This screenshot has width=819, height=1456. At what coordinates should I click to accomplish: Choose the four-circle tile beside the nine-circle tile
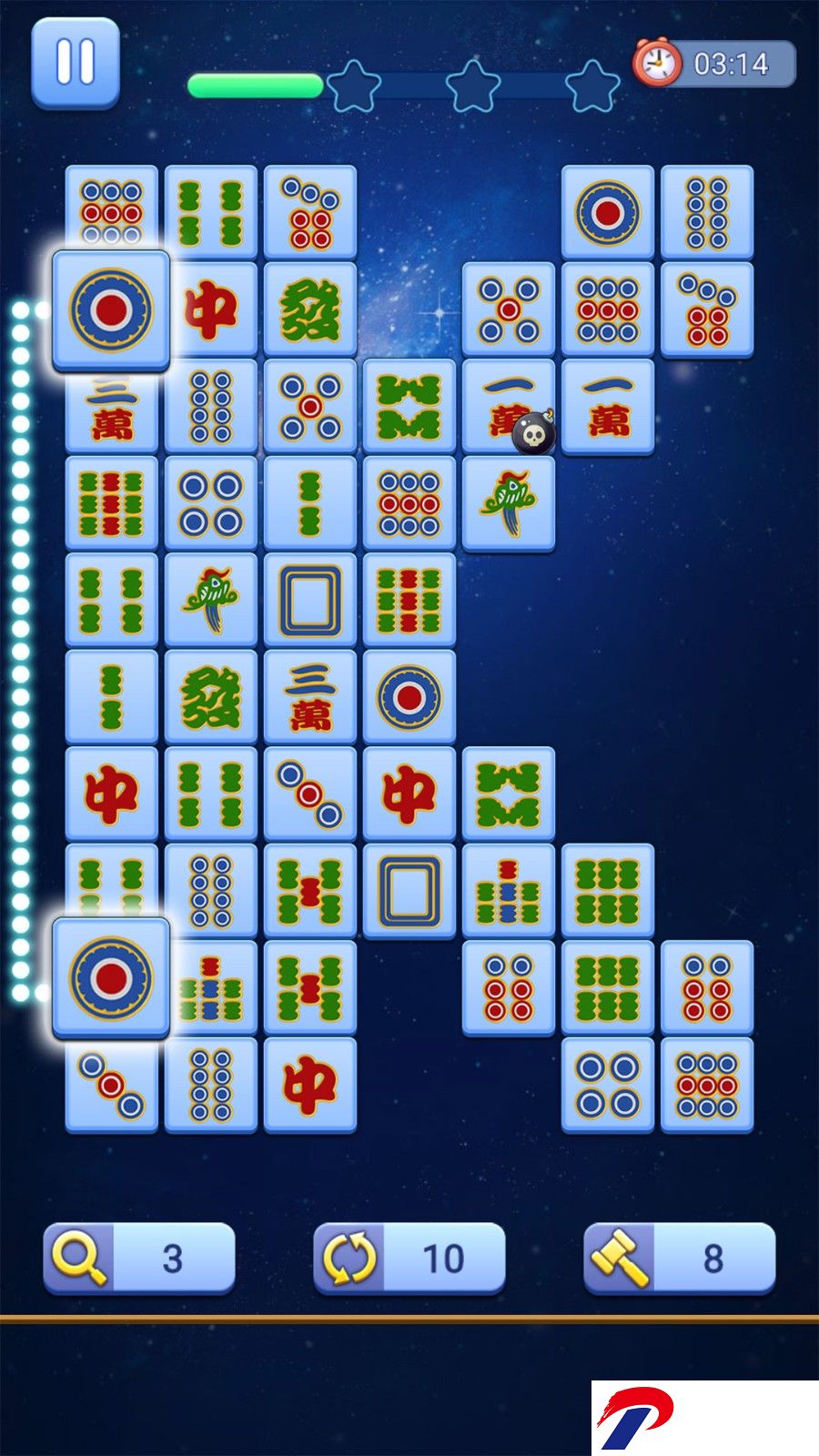click(x=608, y=1085)
